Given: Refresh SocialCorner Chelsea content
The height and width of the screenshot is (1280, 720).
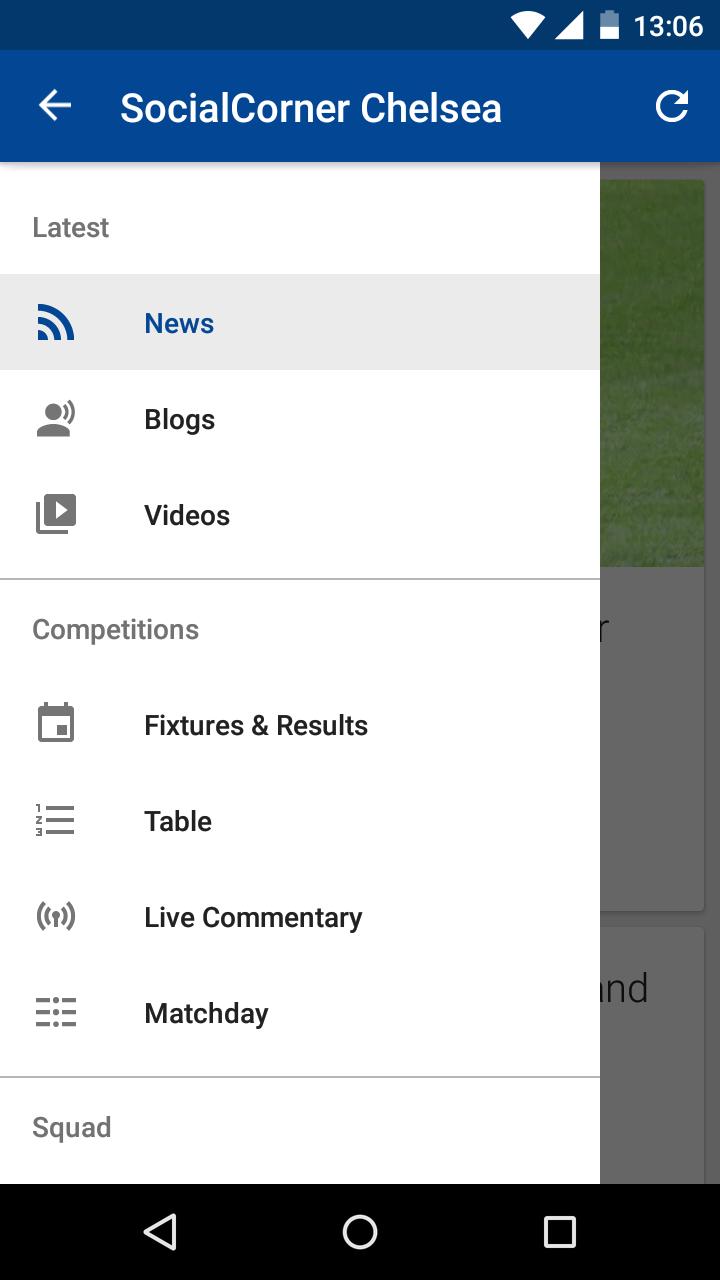Looking at the screenshot, I should (x=672, y=105).
